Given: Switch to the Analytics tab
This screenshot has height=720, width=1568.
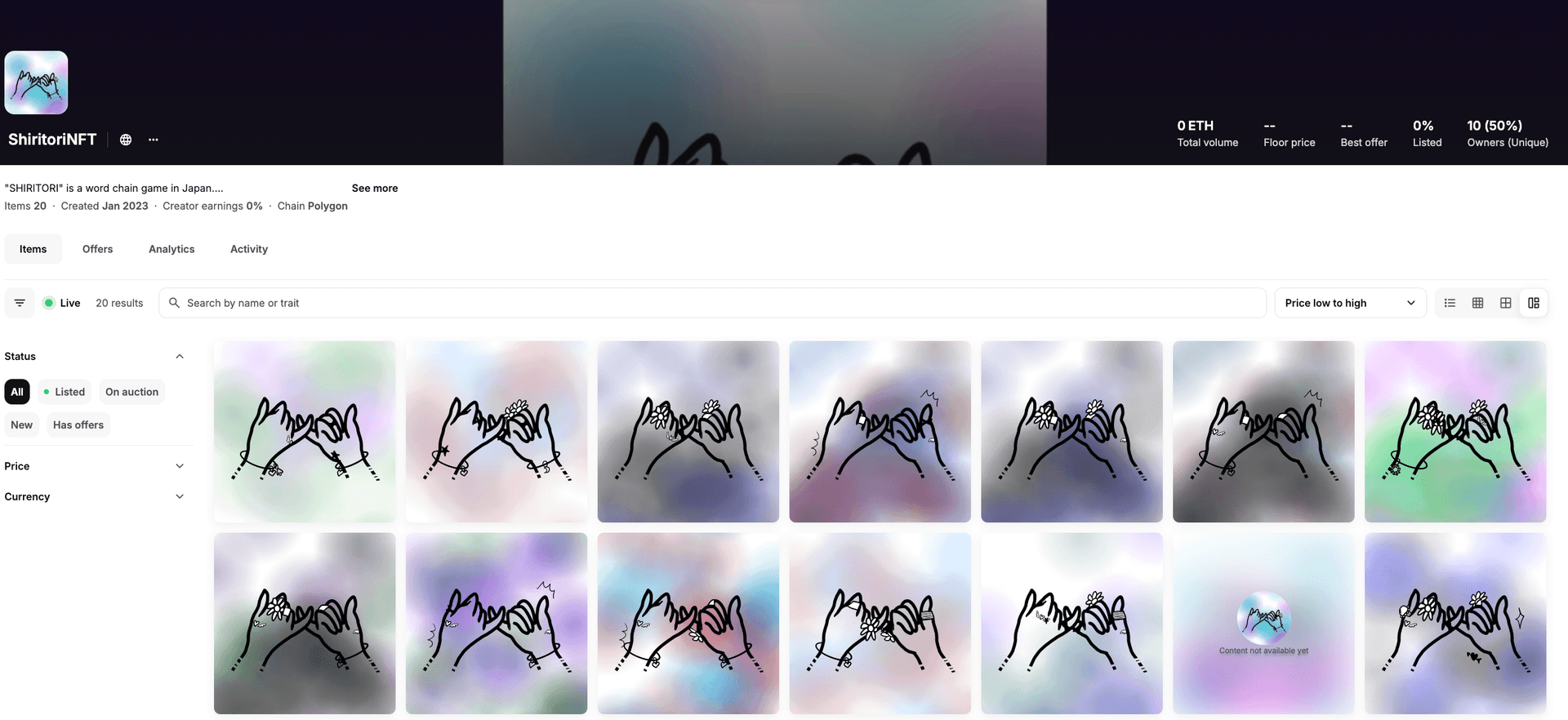Looking at the screenshot, I should coord(171,249).
